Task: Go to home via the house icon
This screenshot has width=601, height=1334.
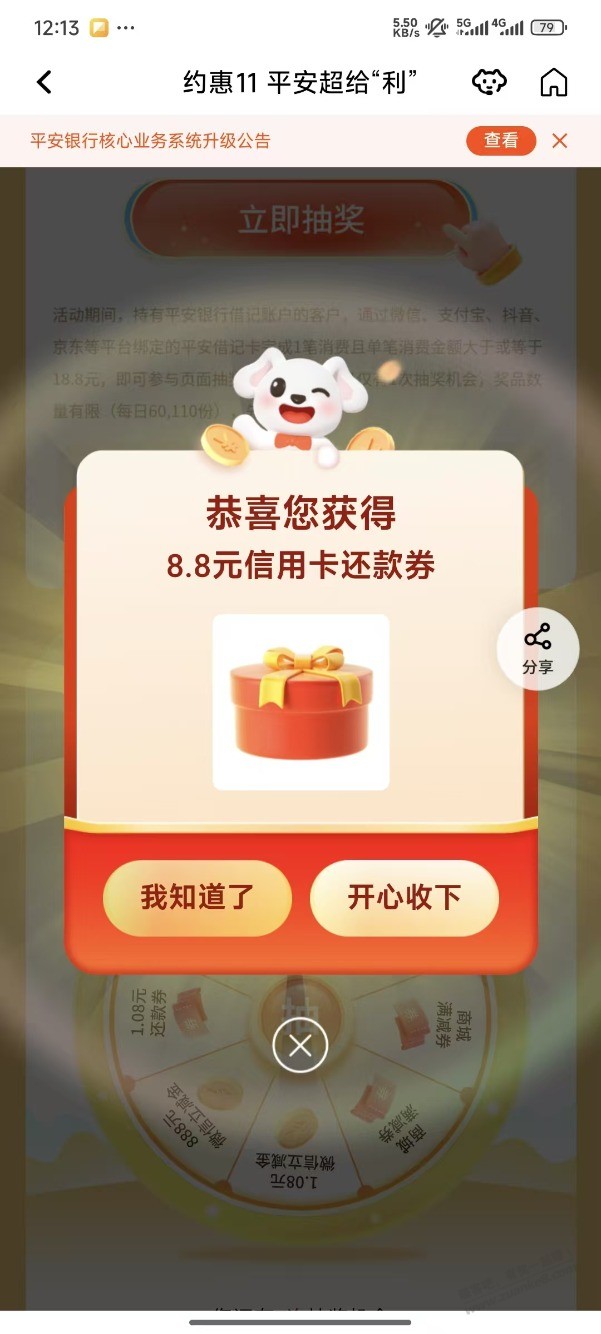Action: [x=554, y=83]
